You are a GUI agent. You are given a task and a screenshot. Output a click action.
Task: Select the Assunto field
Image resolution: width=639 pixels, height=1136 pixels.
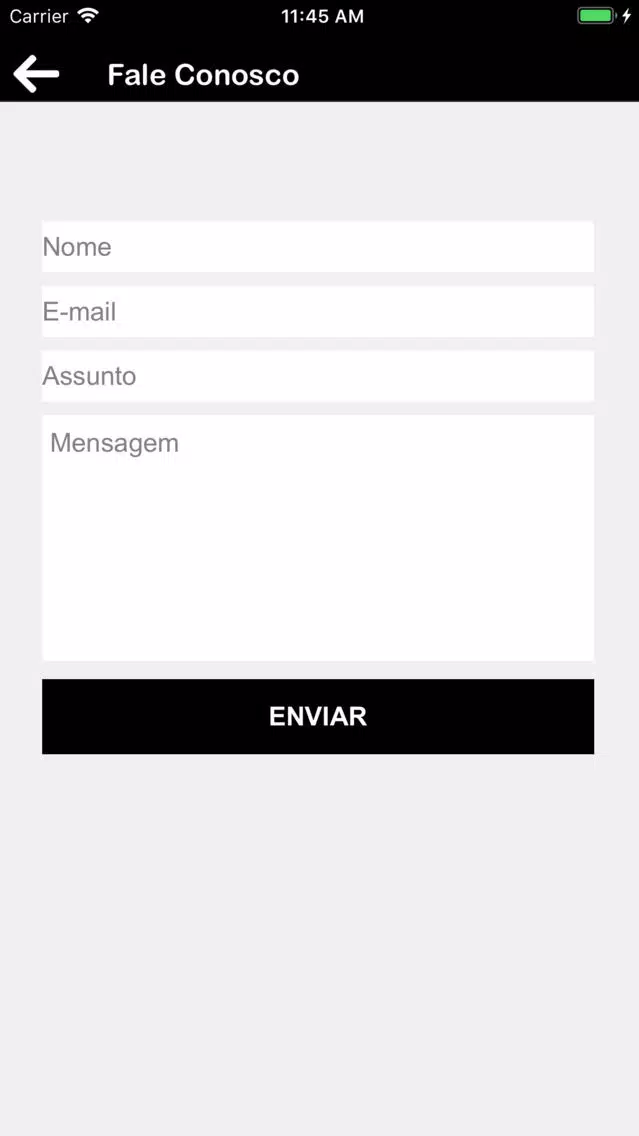[318, 376]
